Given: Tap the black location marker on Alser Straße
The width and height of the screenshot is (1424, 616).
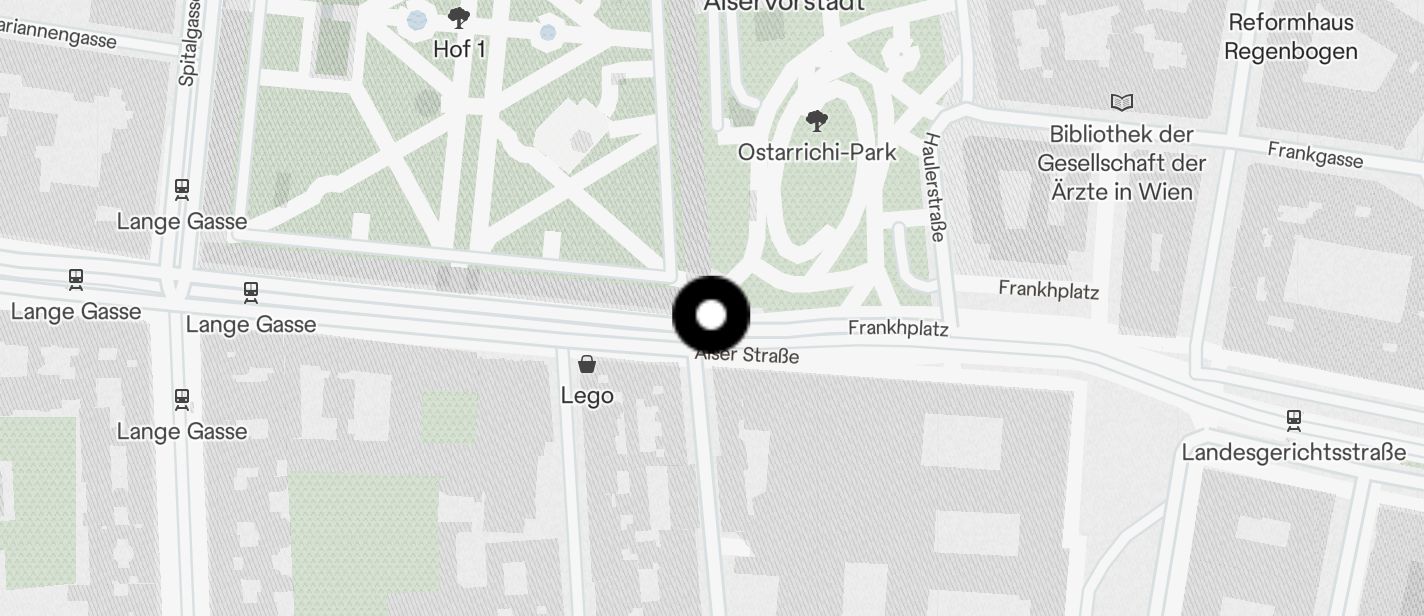Looking at the screenshot, I should [x=710, y=315].
